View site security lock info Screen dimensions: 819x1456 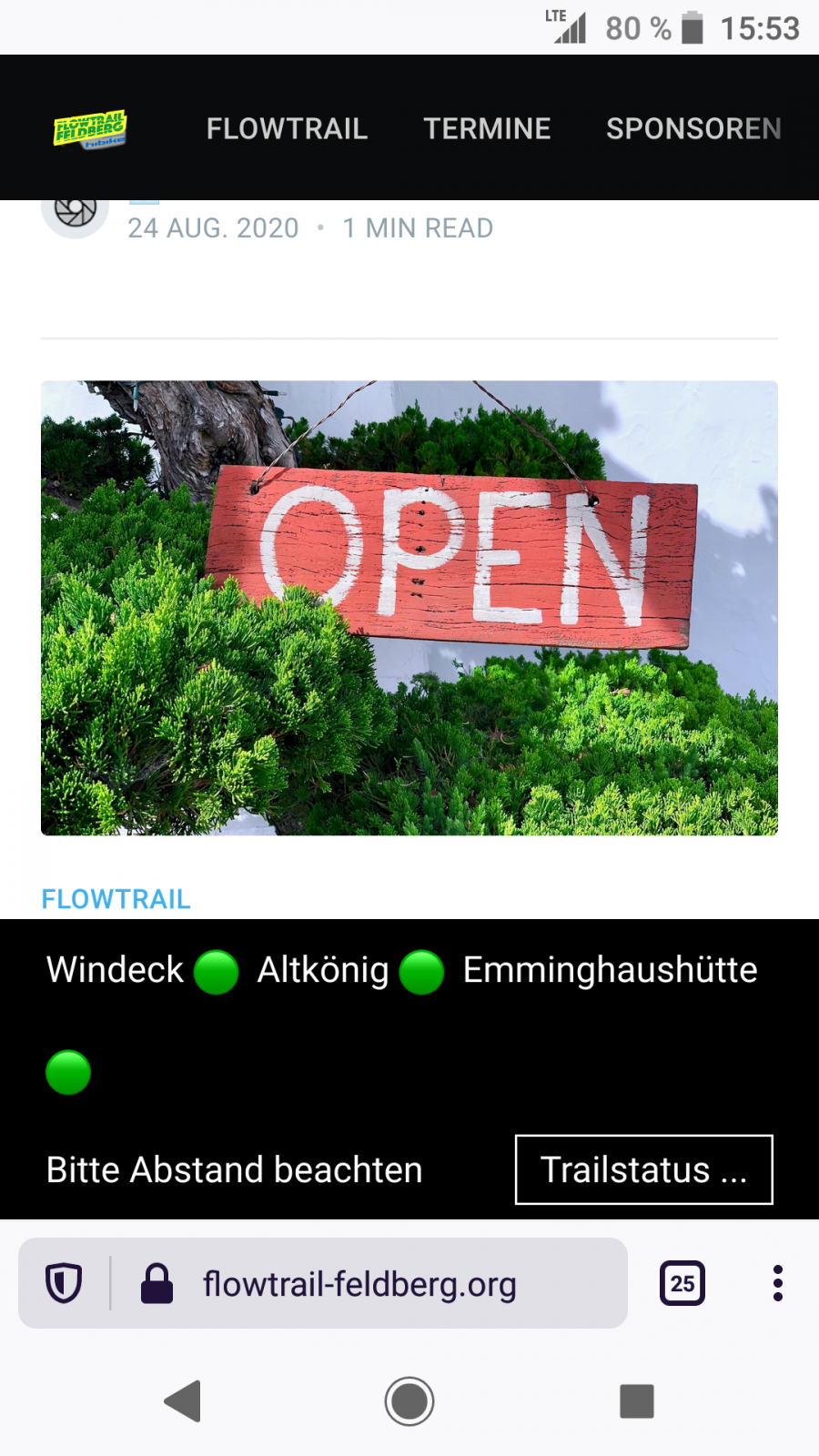point(157,1284)
